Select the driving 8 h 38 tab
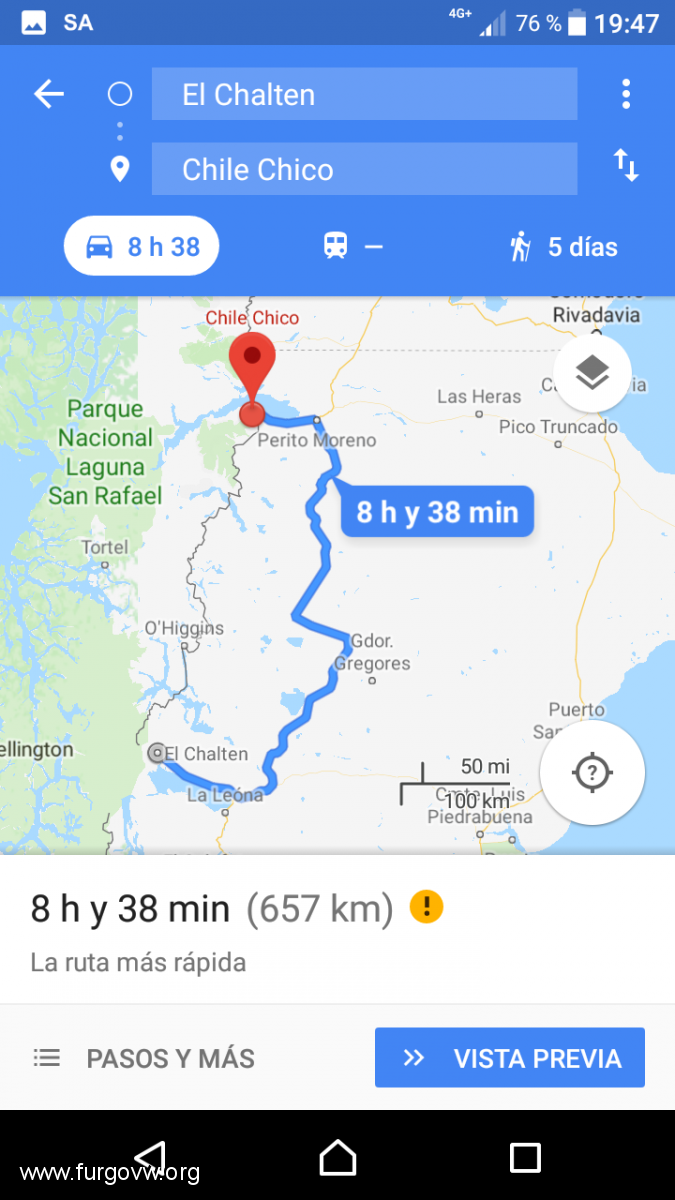 pos(141,247)
